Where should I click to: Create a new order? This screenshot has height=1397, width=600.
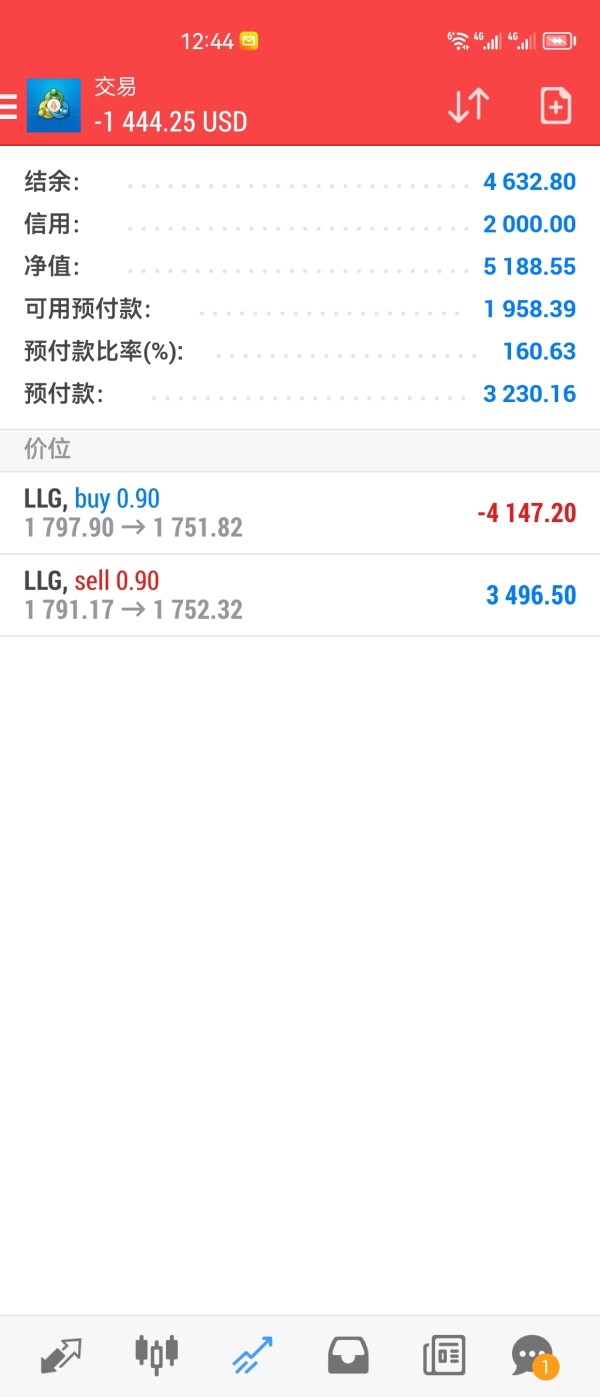pos(555,105)
